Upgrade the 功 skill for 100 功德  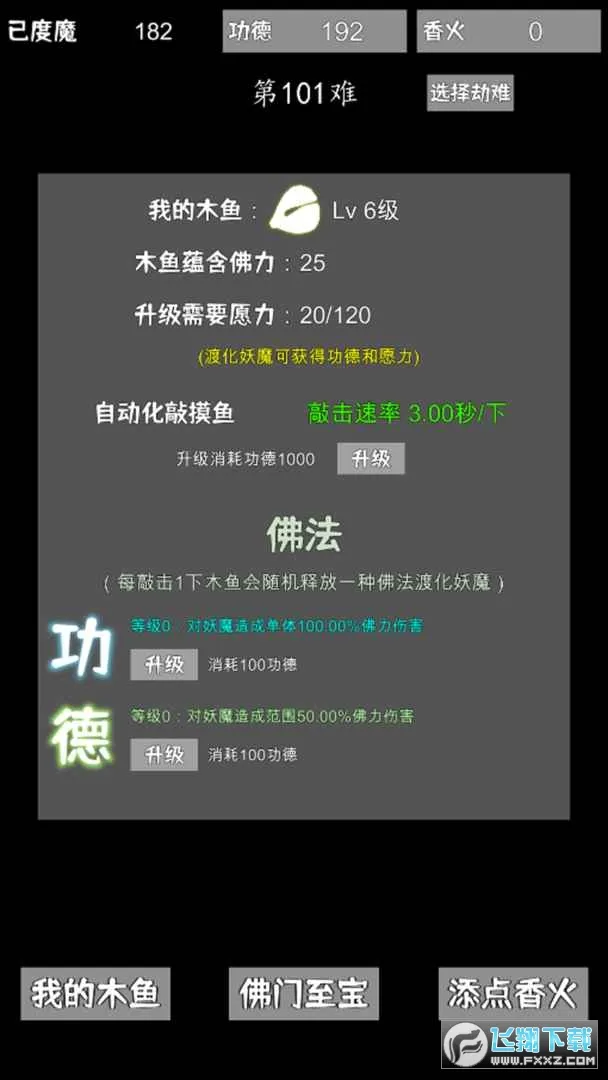(x=164, y=664)
